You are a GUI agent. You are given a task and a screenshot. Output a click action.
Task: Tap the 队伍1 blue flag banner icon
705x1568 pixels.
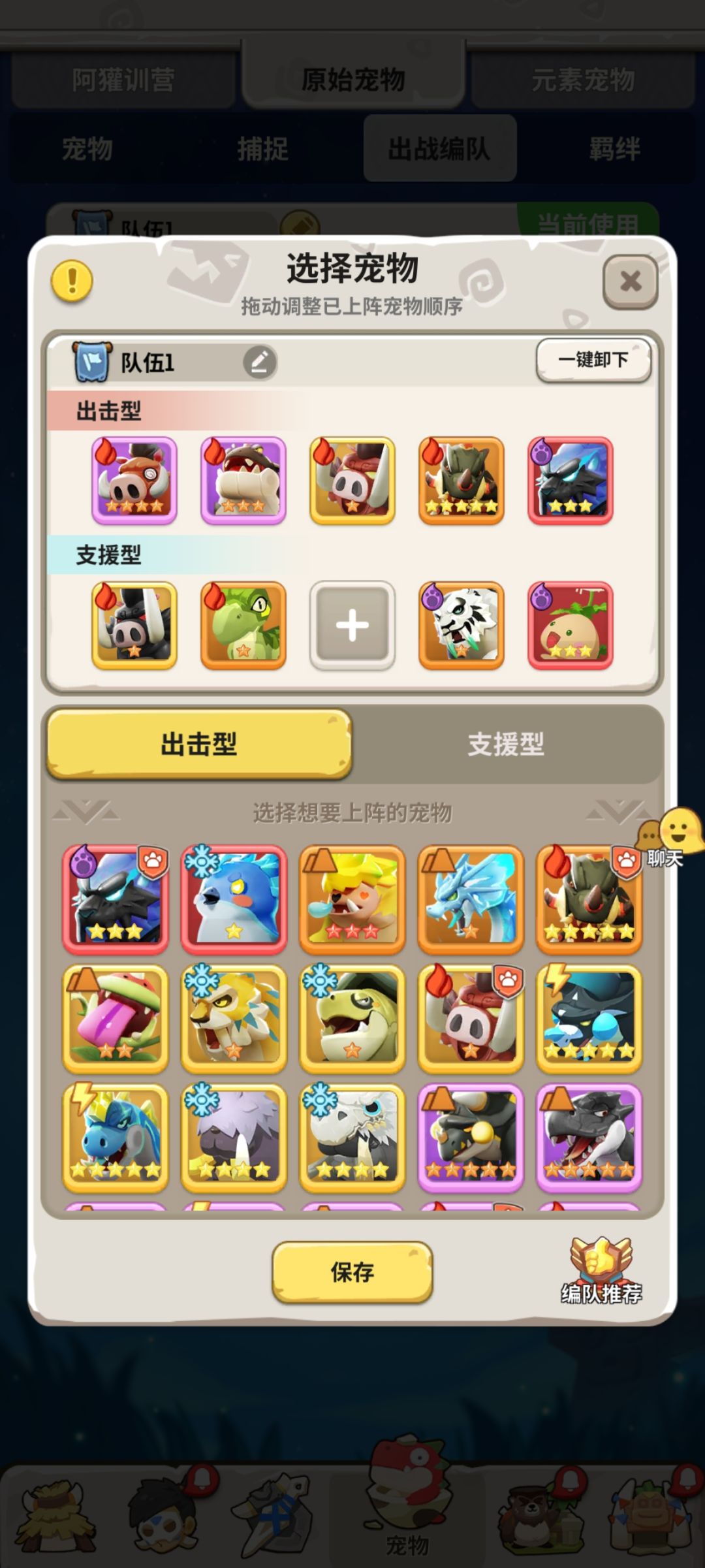[91, 363]
